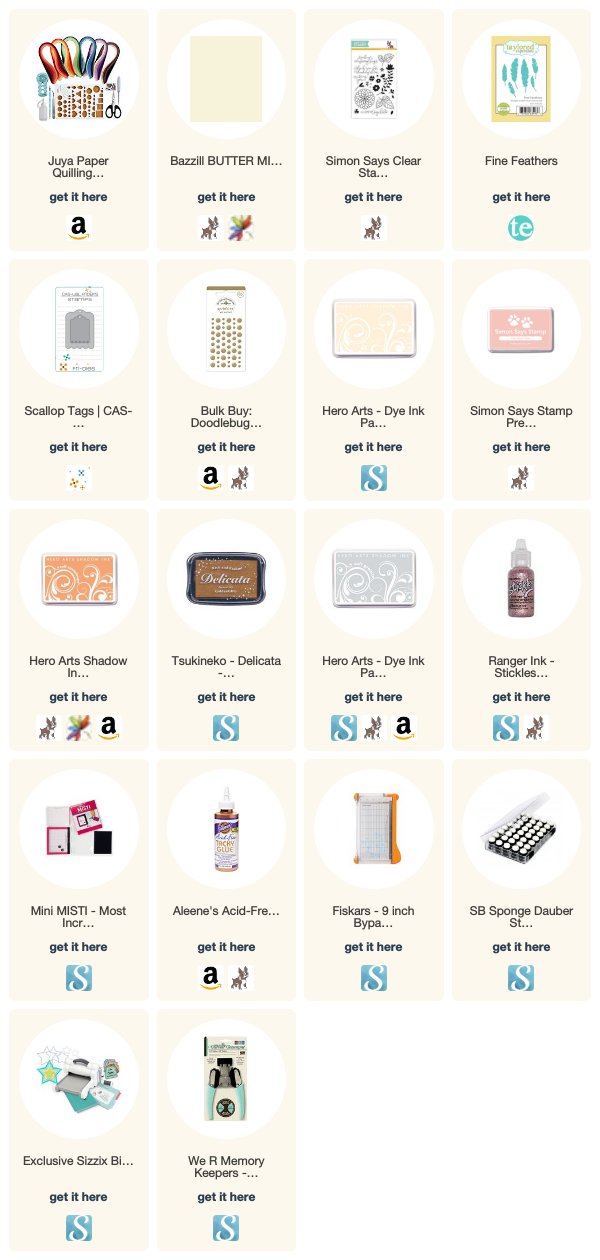Image resolution: width=600 pixels, height=1260 pixels.
Task: Select 'get it here' under Simon Says Clear Sta
Action: (x=374, y=197)
